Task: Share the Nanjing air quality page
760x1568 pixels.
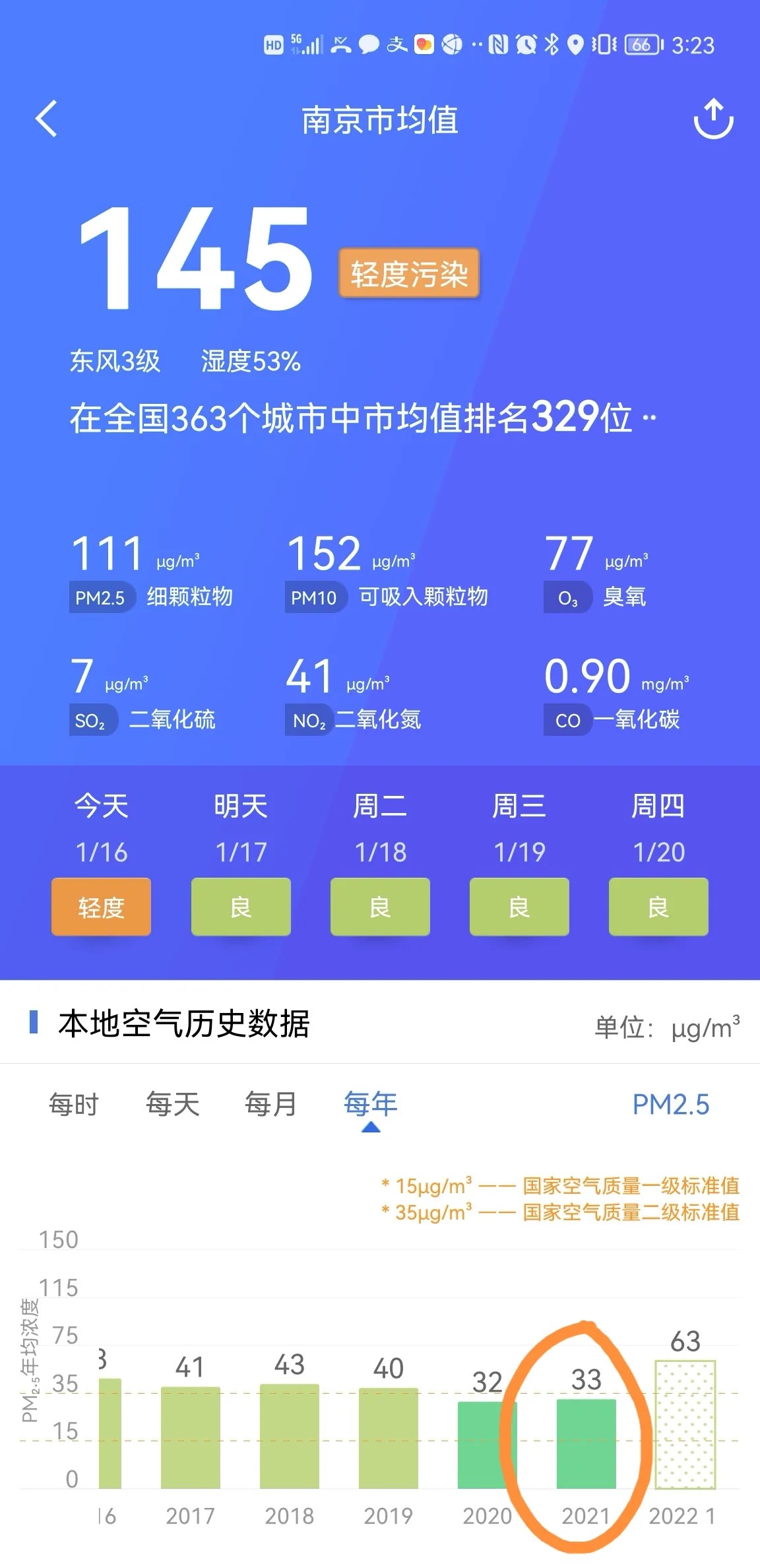Action: click(x=713, y=119)
